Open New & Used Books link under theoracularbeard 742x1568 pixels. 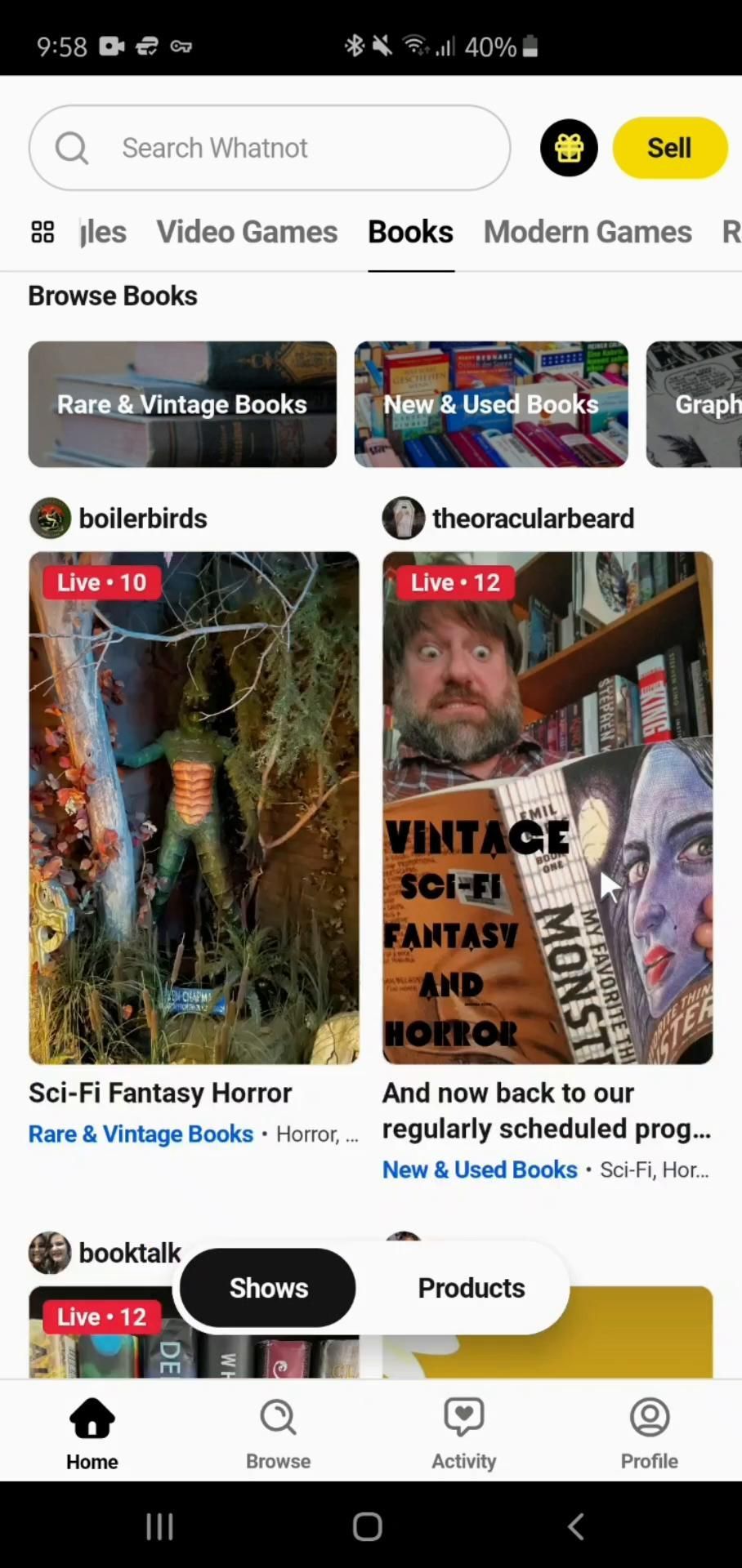(480, 1170)
